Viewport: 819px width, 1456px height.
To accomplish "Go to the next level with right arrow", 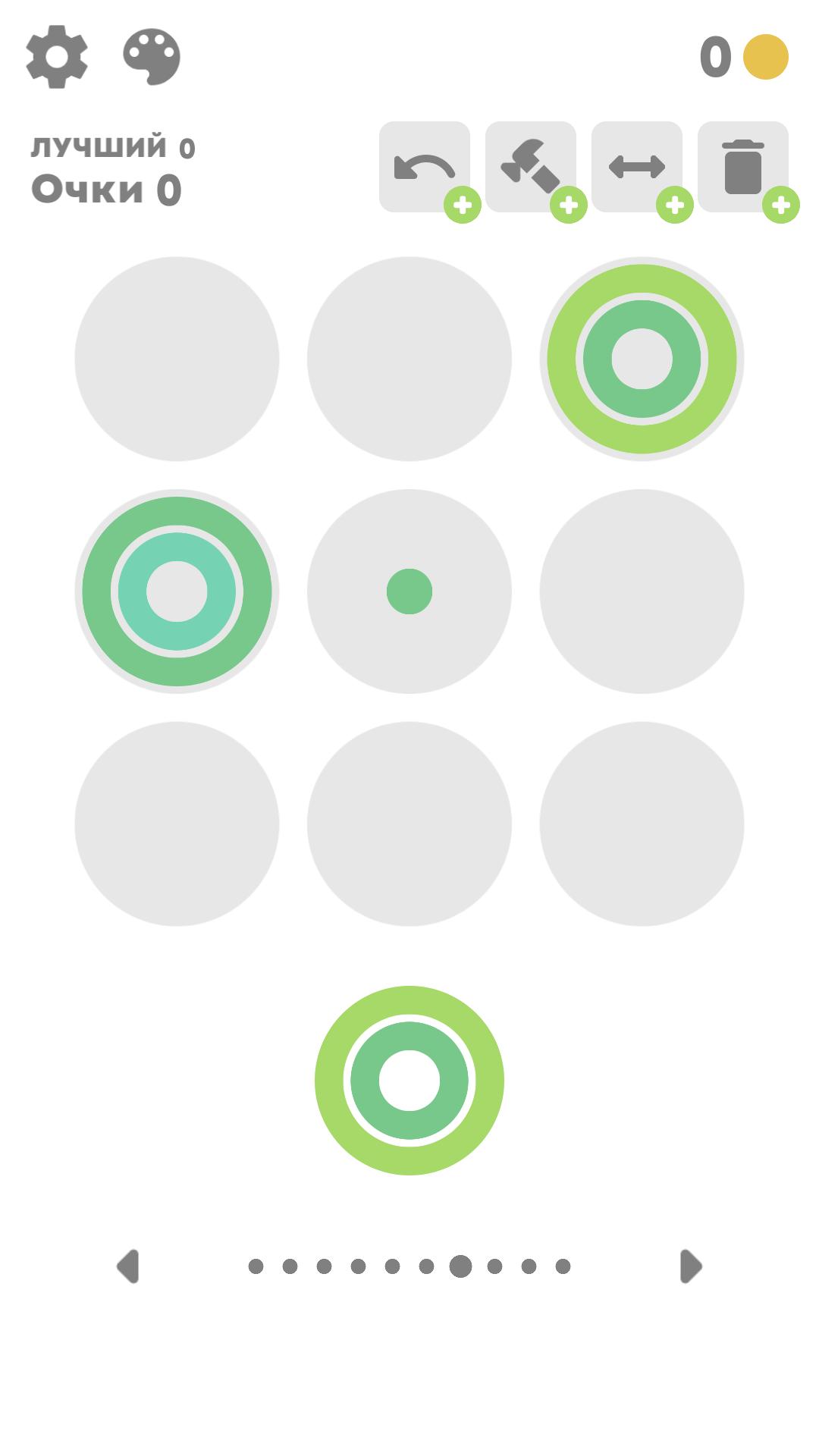I will (691, 1266).
